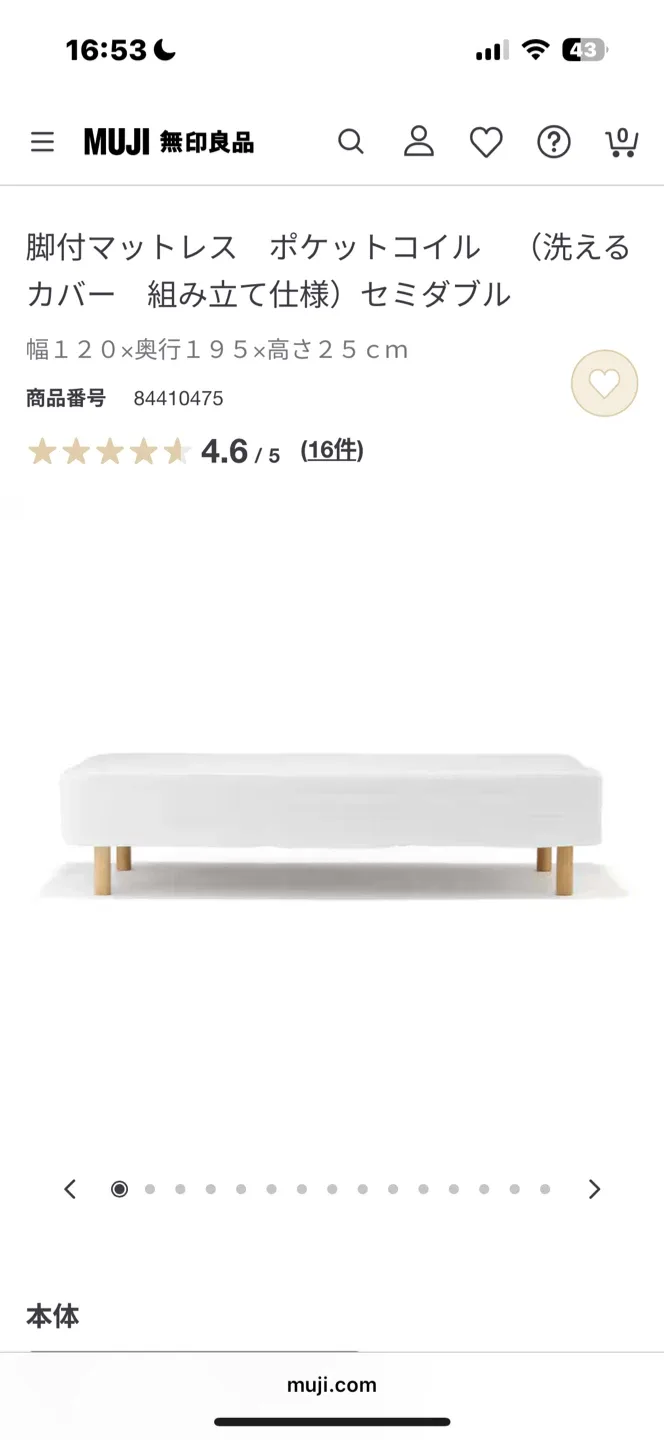Open the hamburger menu
Image resolution: width=664 pixels, height=1440 pixels.
(42, 142)
